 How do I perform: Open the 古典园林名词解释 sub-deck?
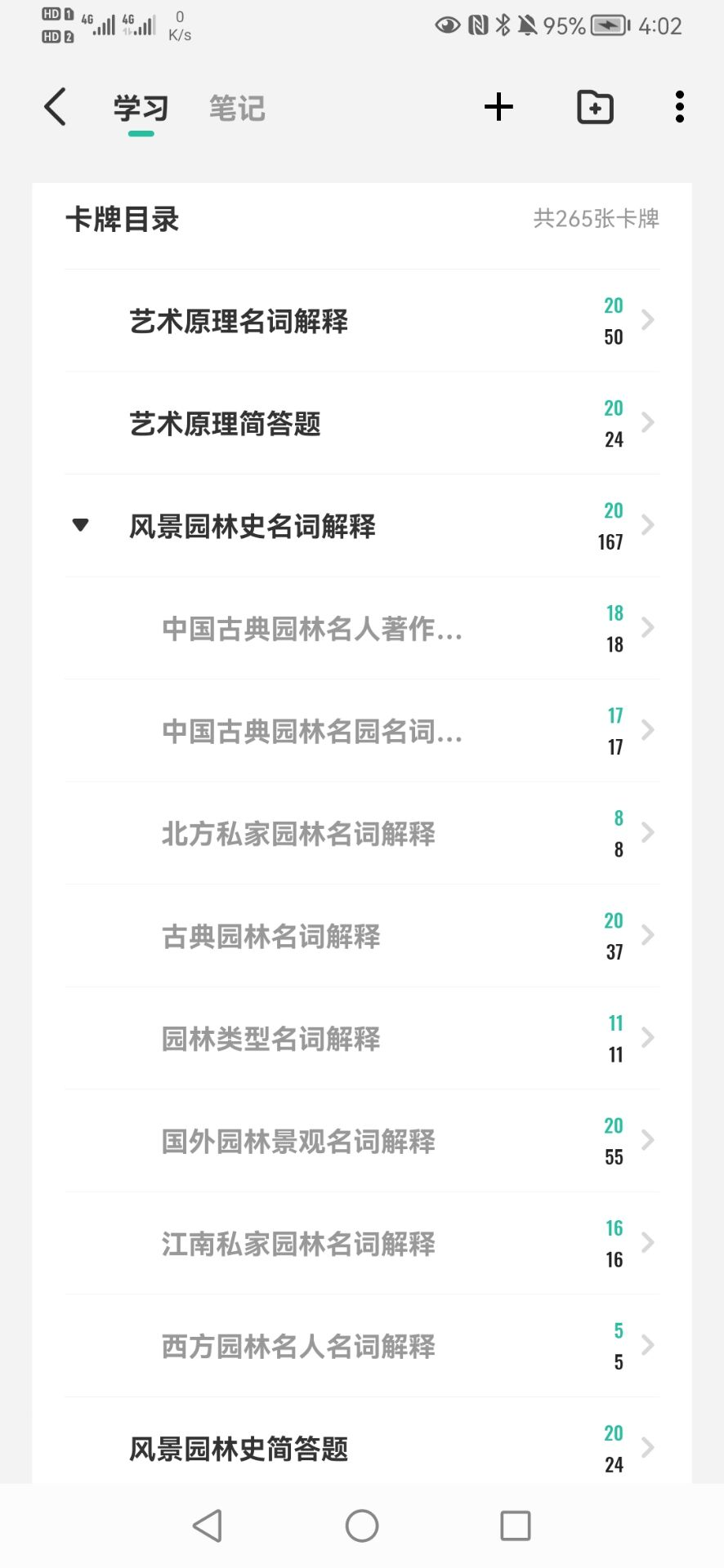pos(362,936)
